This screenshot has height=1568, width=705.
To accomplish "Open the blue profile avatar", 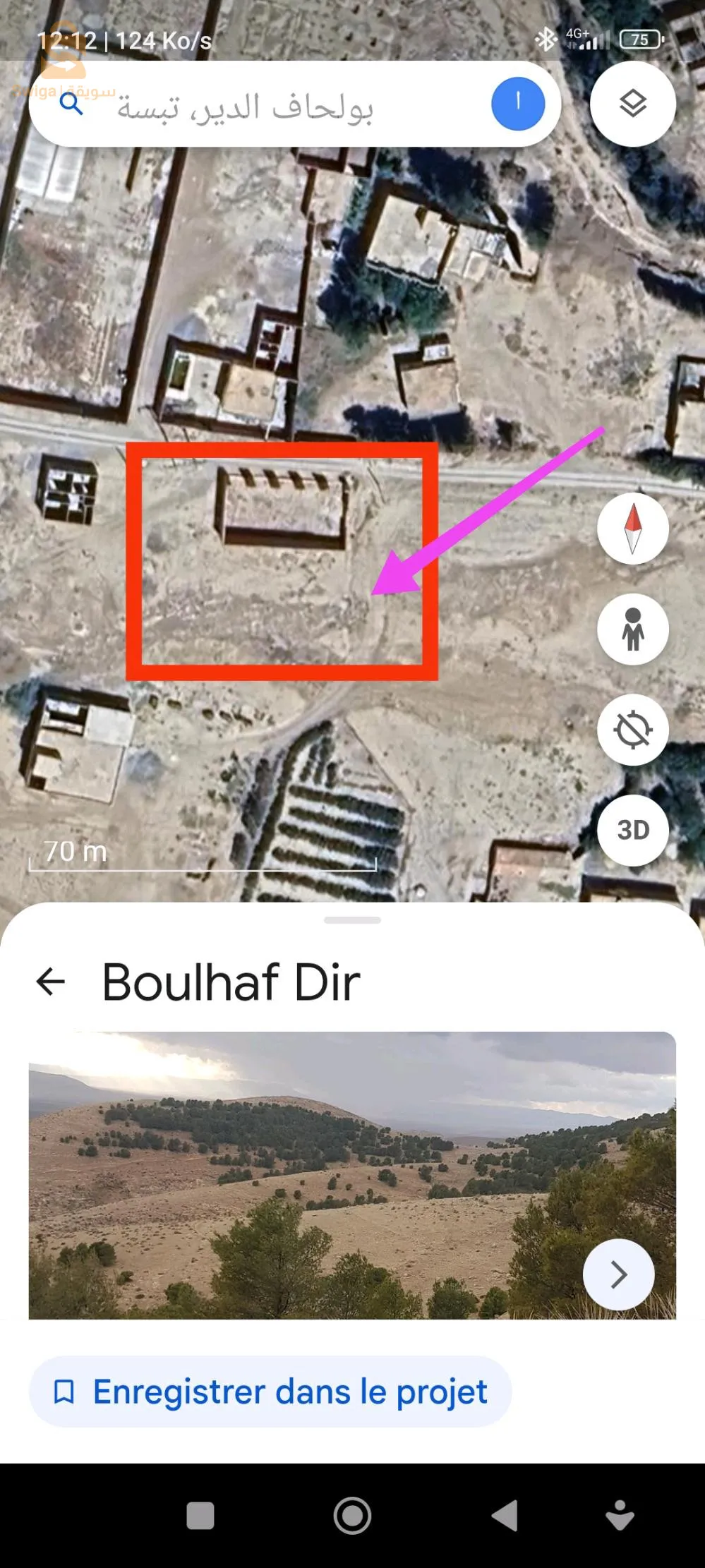I will [518, 104].
